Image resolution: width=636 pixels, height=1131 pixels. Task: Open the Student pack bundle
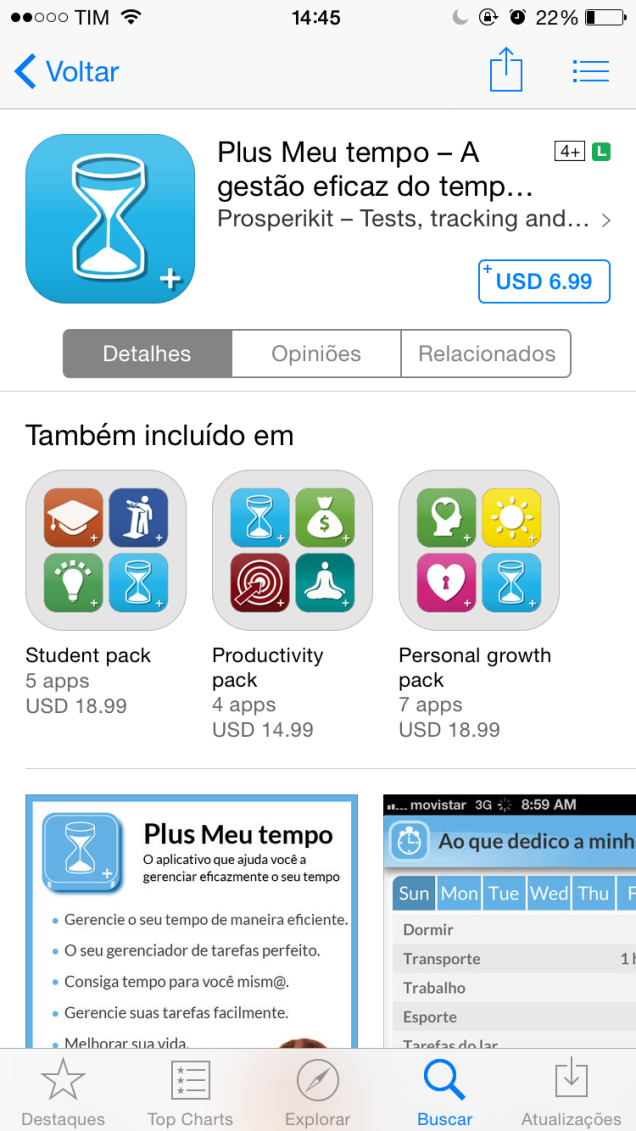tap(105, 550)
